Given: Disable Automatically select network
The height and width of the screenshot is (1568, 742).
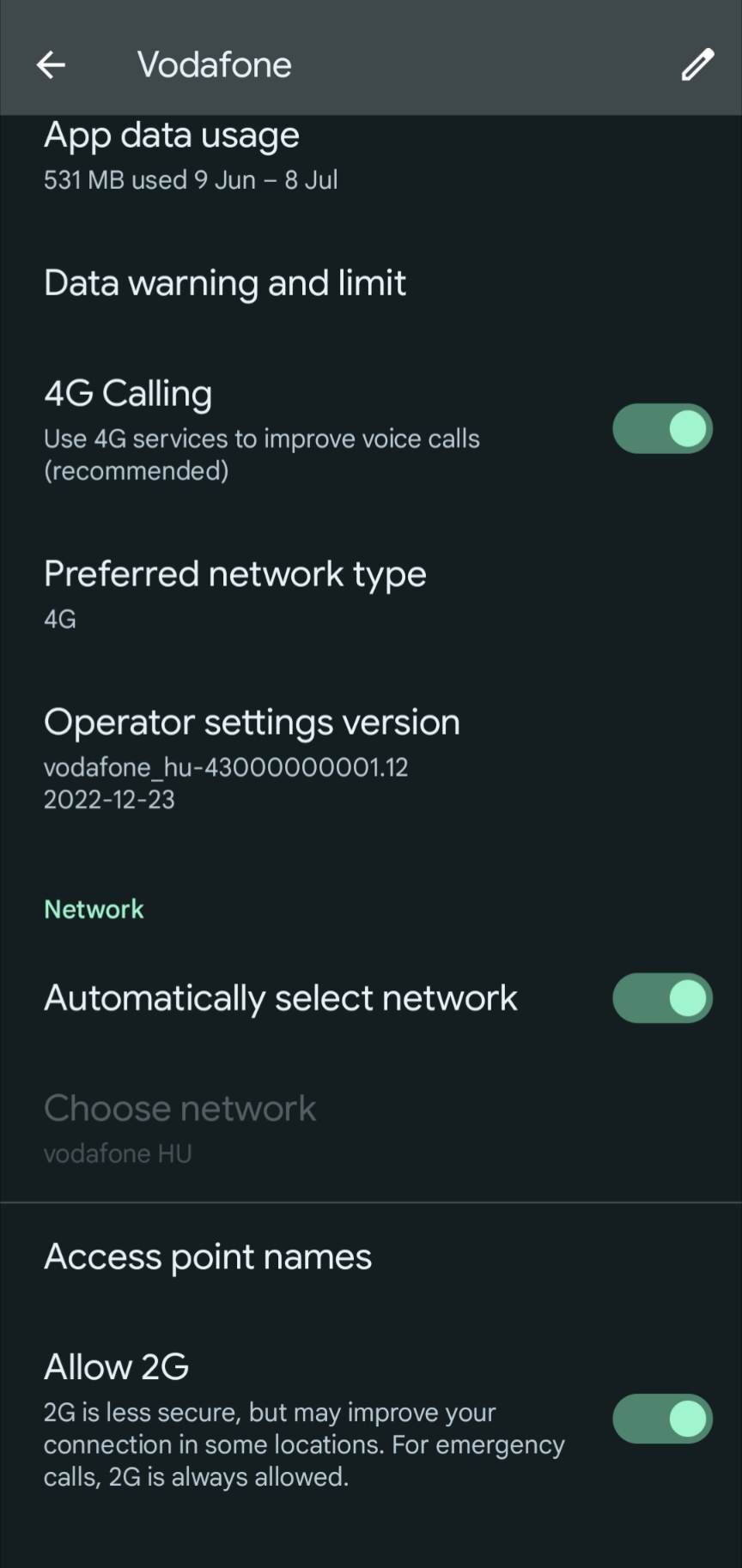Looking at the screenshot, I should (x=662, y=997).
